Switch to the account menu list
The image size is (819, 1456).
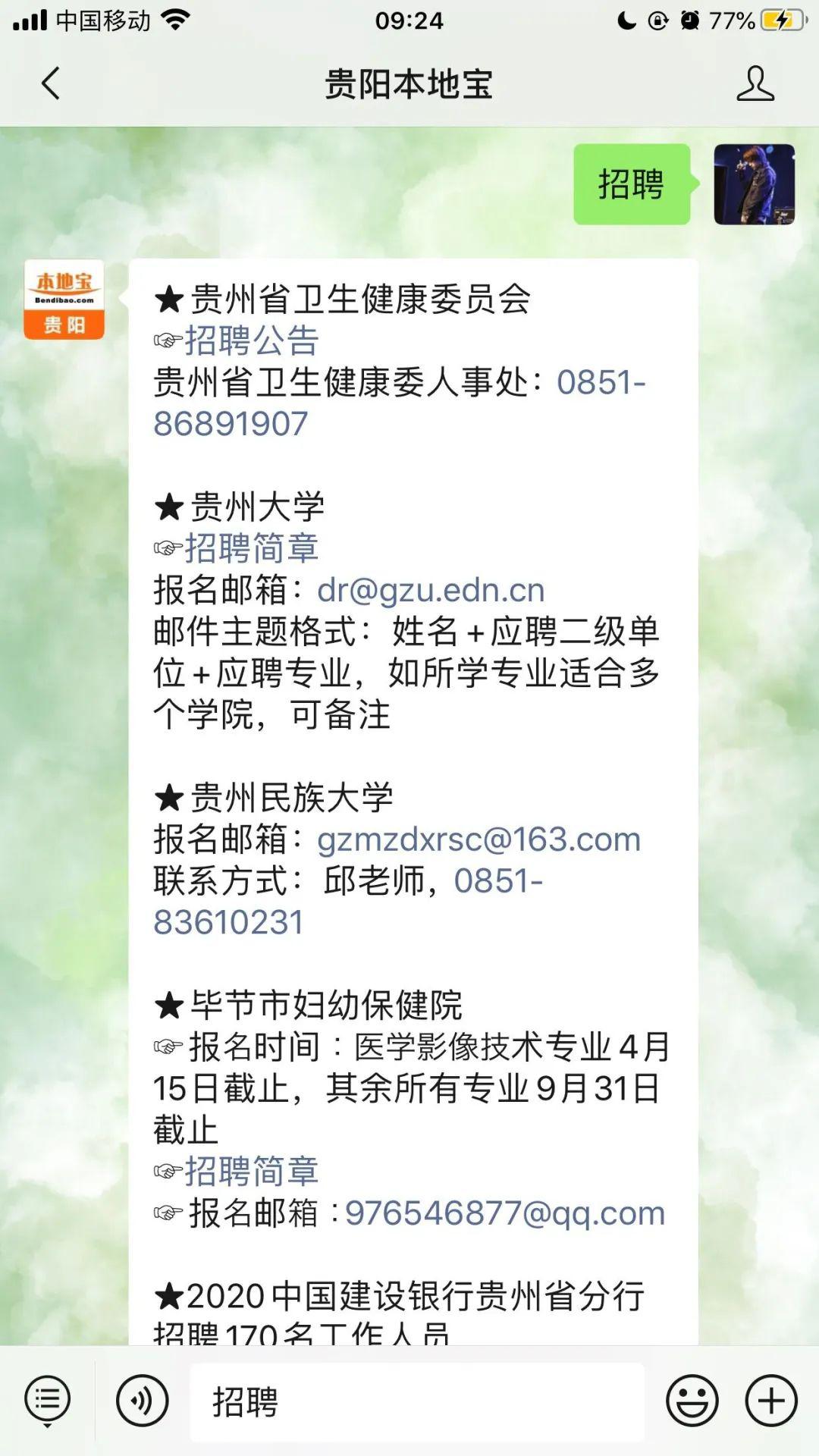click(x=48, y=1401)
